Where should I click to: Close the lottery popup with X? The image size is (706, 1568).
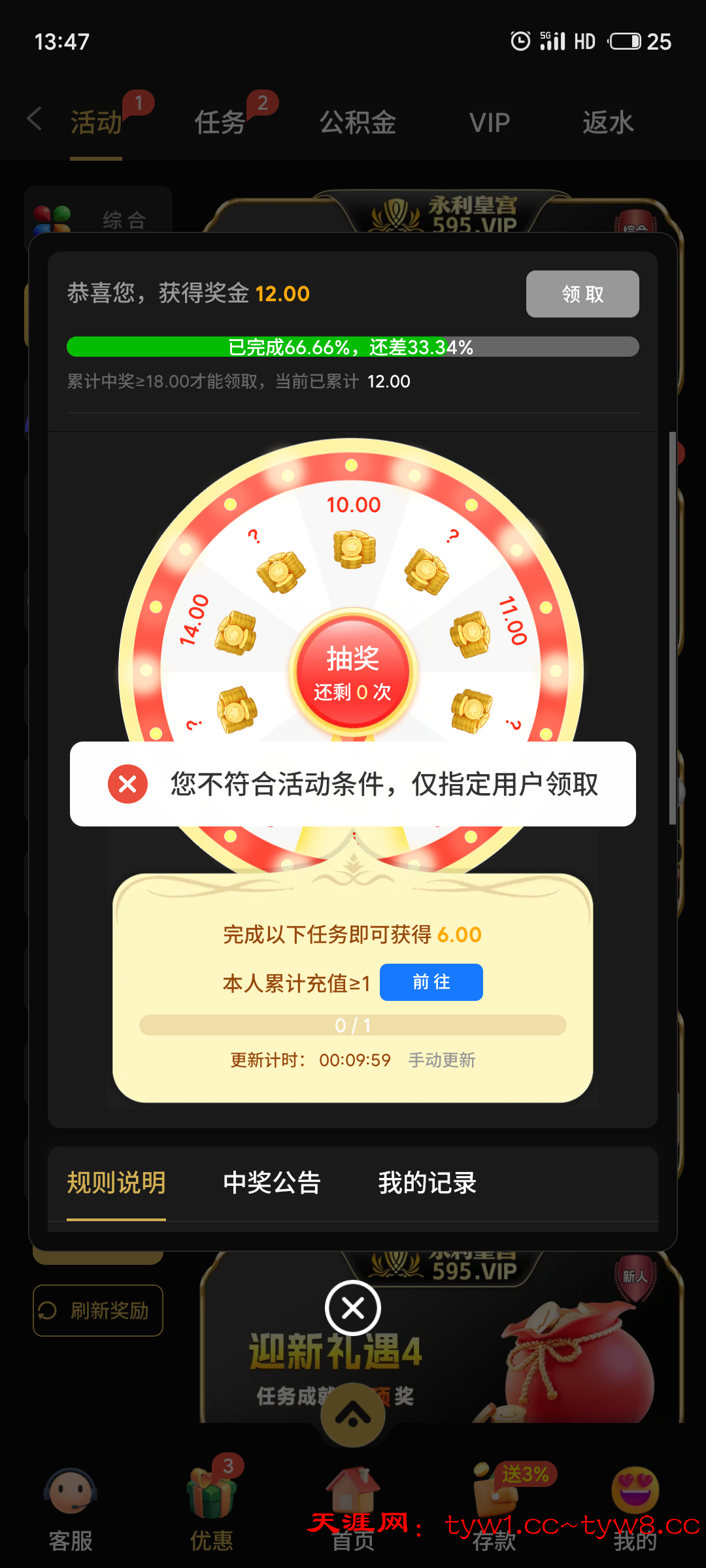pyautogui.click(x=353, y=1308)
